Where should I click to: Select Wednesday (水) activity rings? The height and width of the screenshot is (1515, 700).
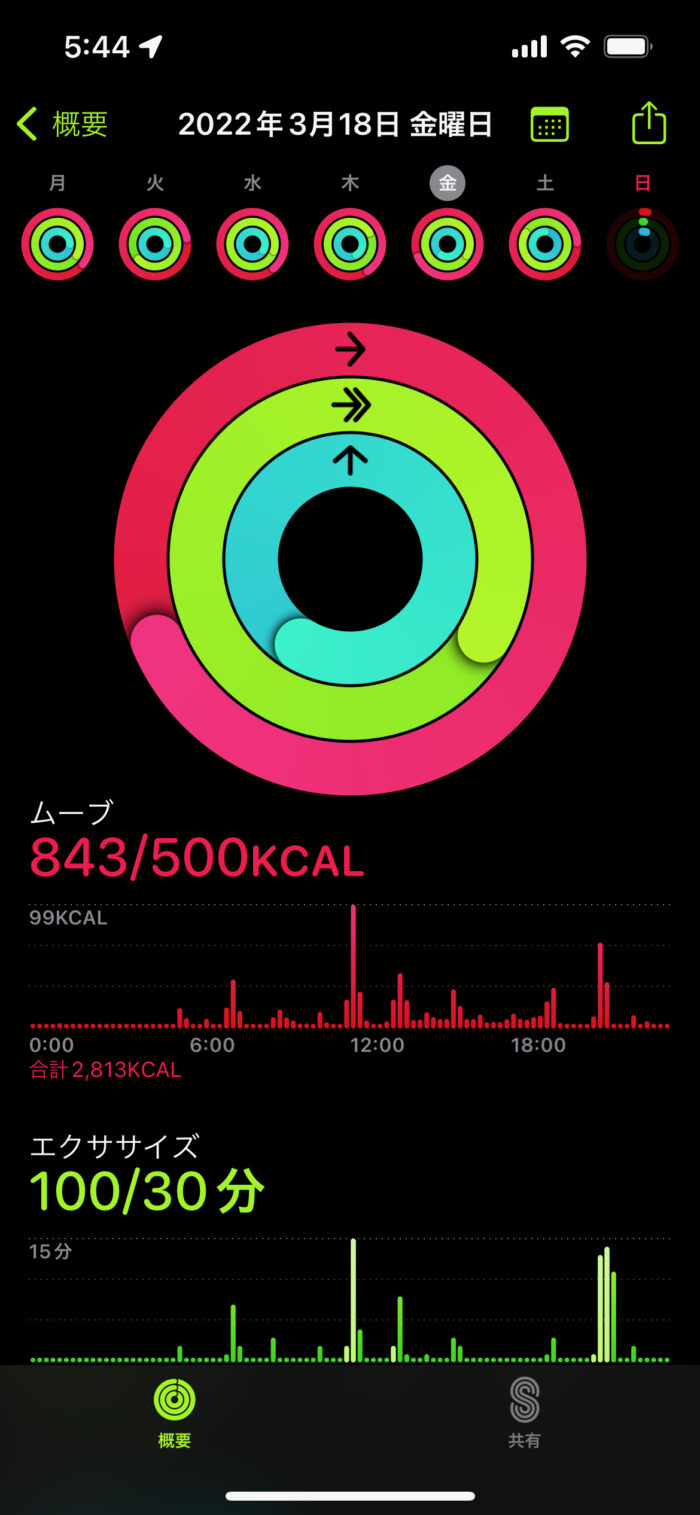point(252,243)
